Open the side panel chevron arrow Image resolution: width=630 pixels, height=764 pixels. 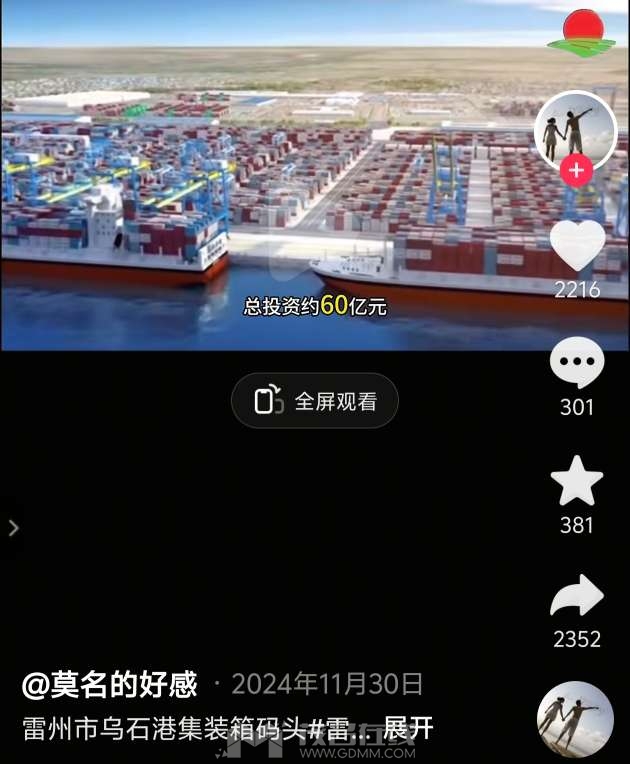click(13, 528)
